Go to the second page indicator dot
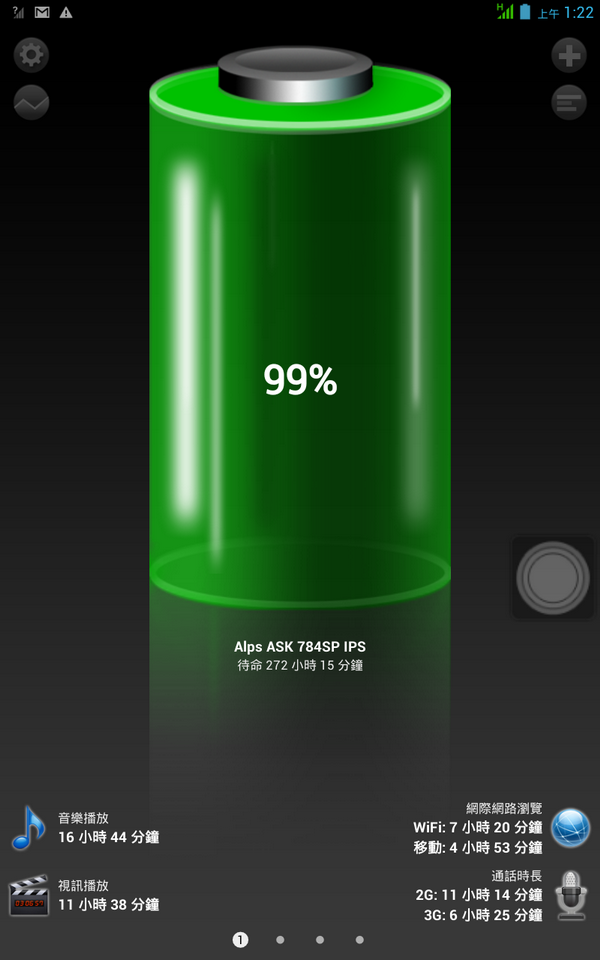The width and height of the screenshot is (600, 960). (x=280, y=940)
